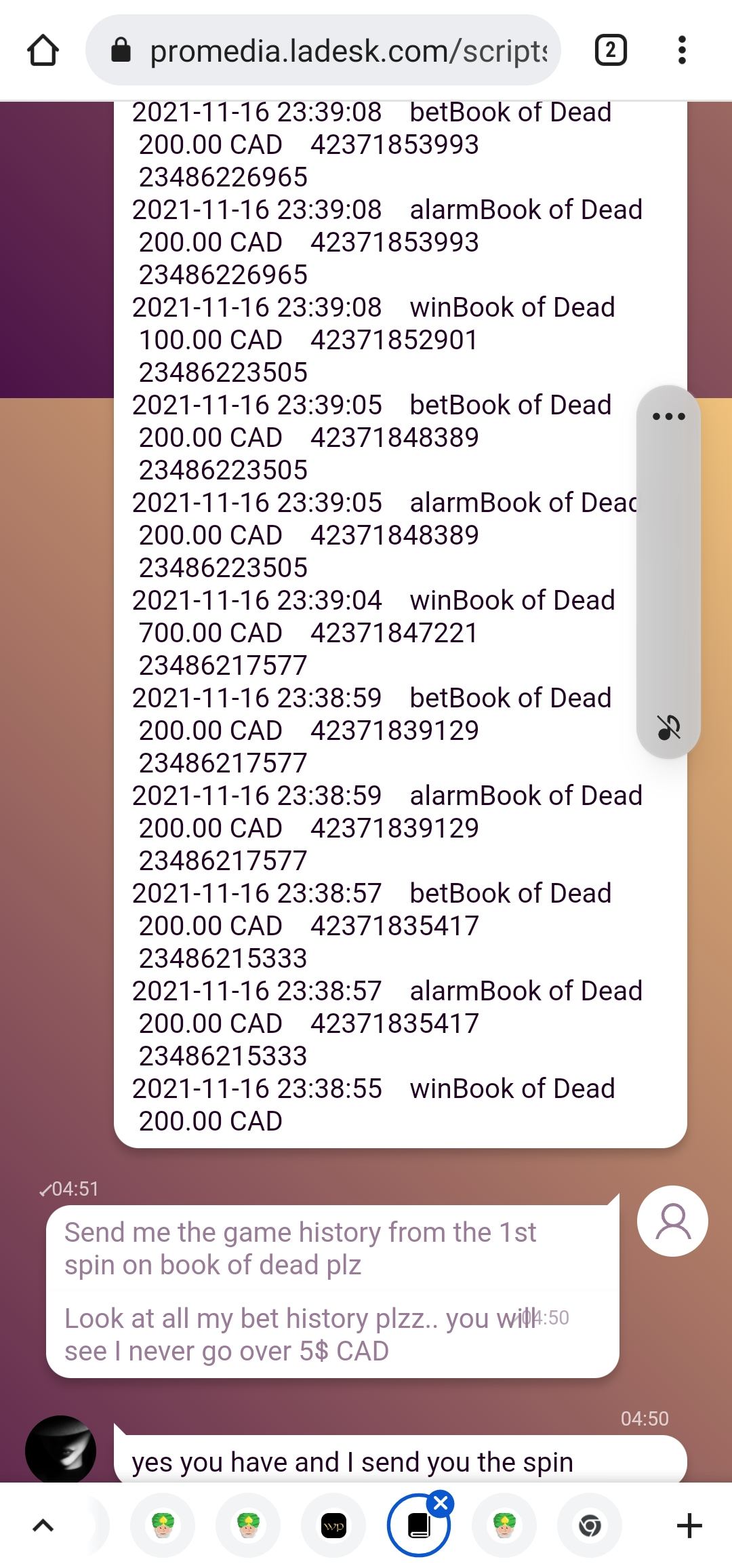Go to the browser home page

pyautogui.click(x=43, y=51)
